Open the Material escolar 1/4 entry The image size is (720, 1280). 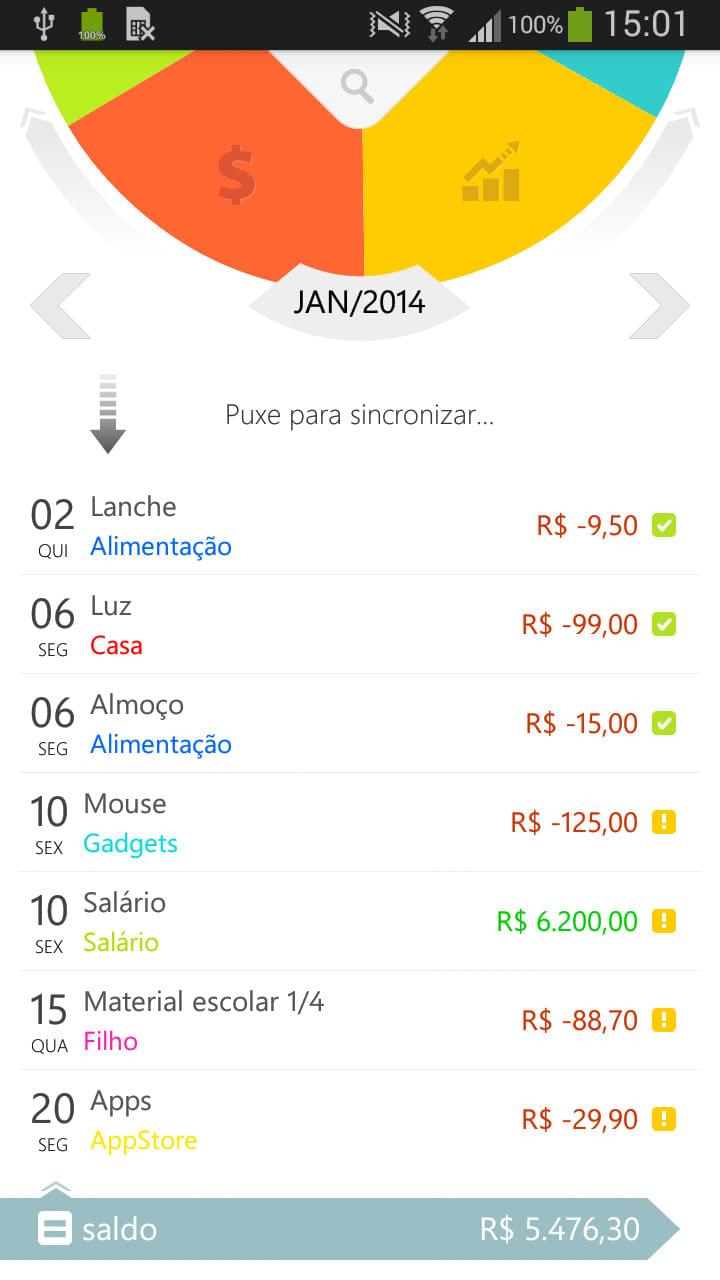coord(360,1020)
